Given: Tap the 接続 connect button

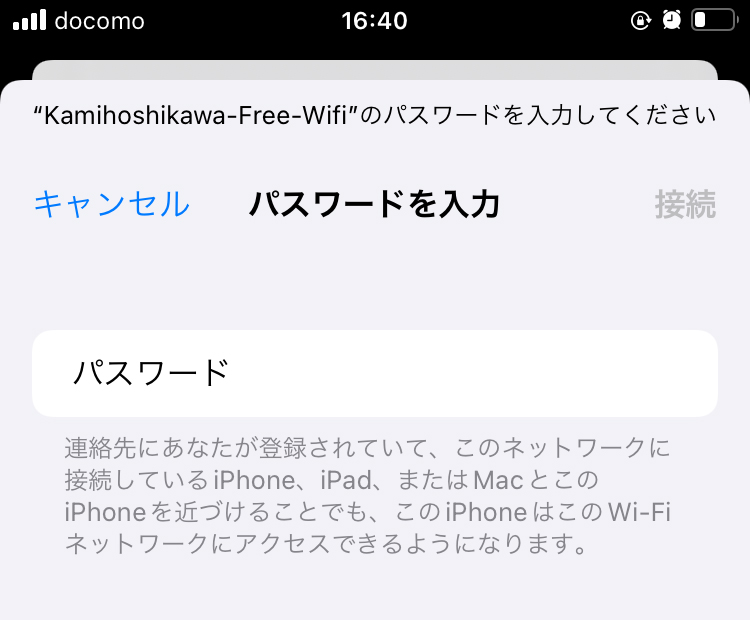Looking at the screenshot, I should tap(685, 204).
